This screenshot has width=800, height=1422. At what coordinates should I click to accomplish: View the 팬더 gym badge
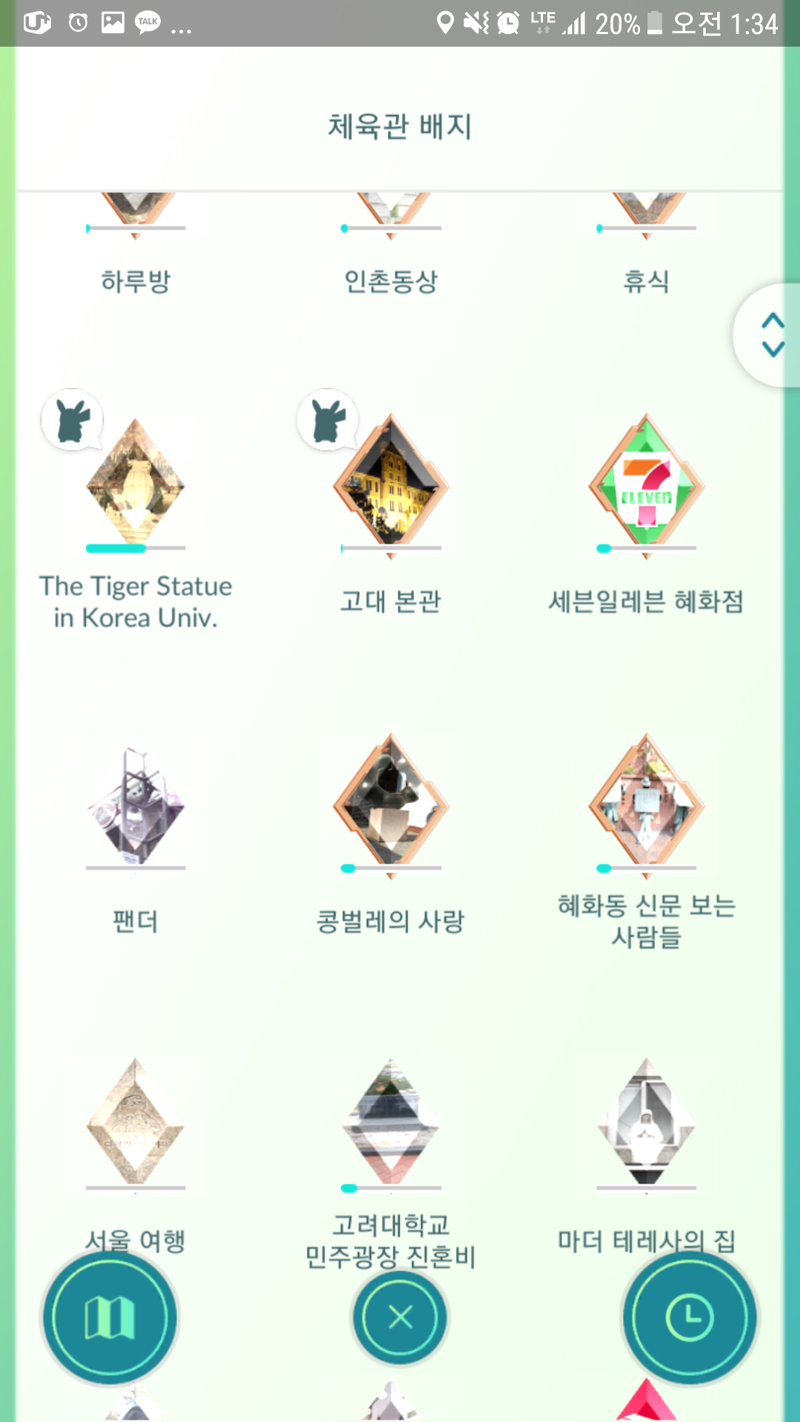pos(136,805)
